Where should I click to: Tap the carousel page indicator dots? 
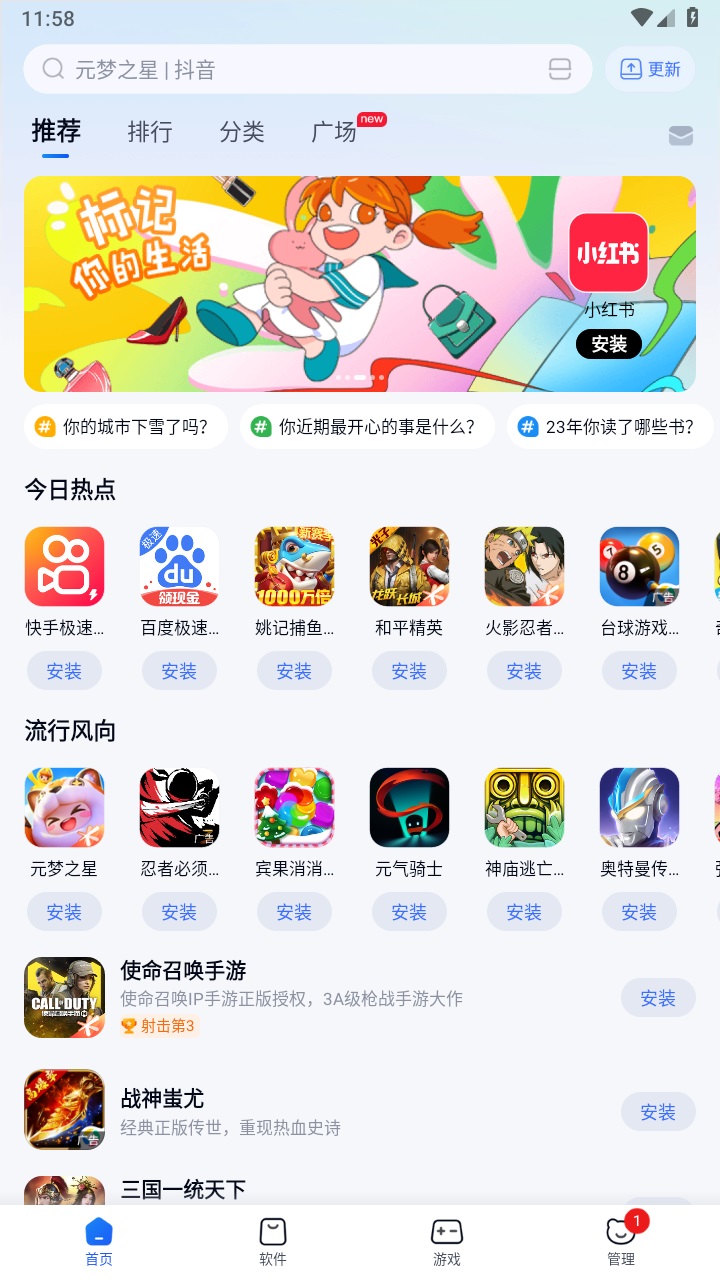tap(360, 379)
